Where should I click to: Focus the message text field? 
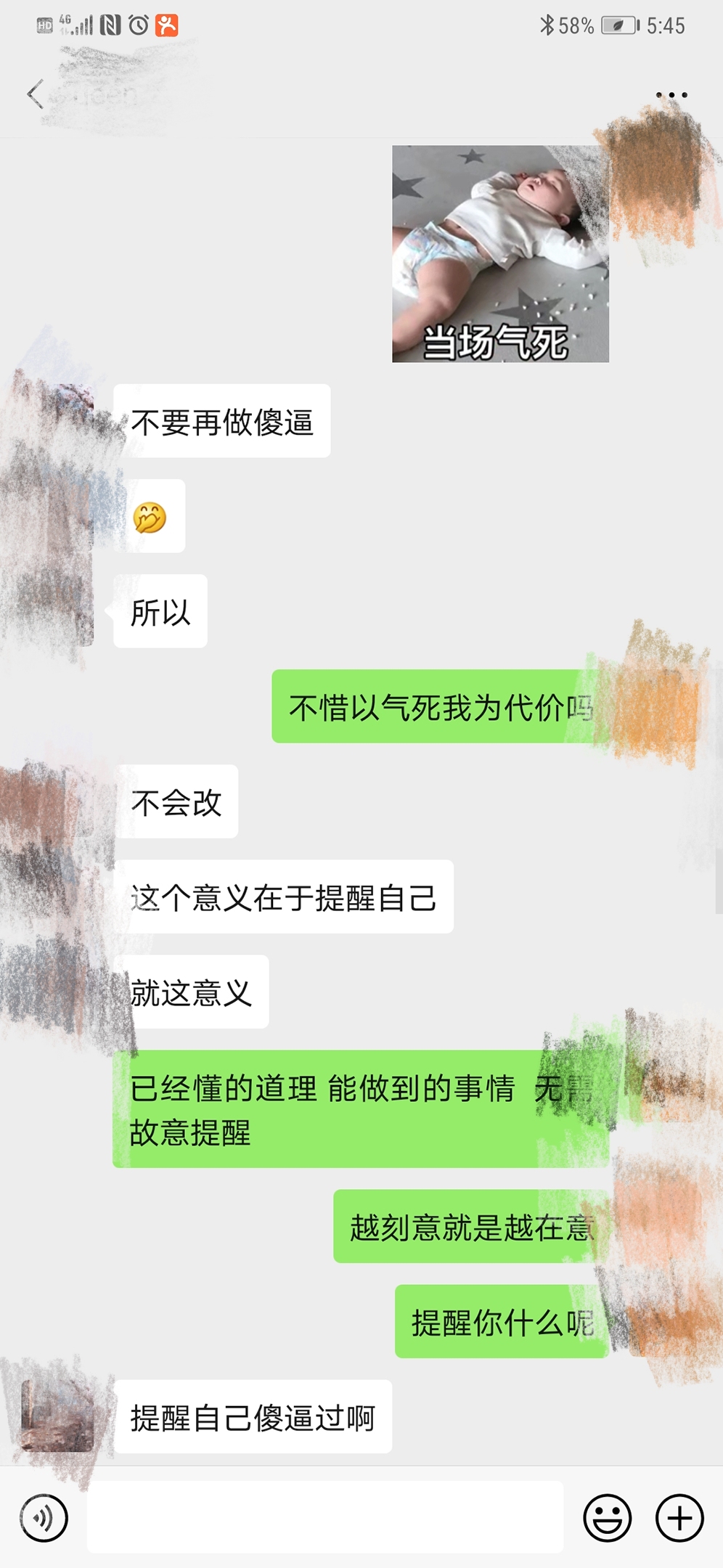click(325, 1517)
